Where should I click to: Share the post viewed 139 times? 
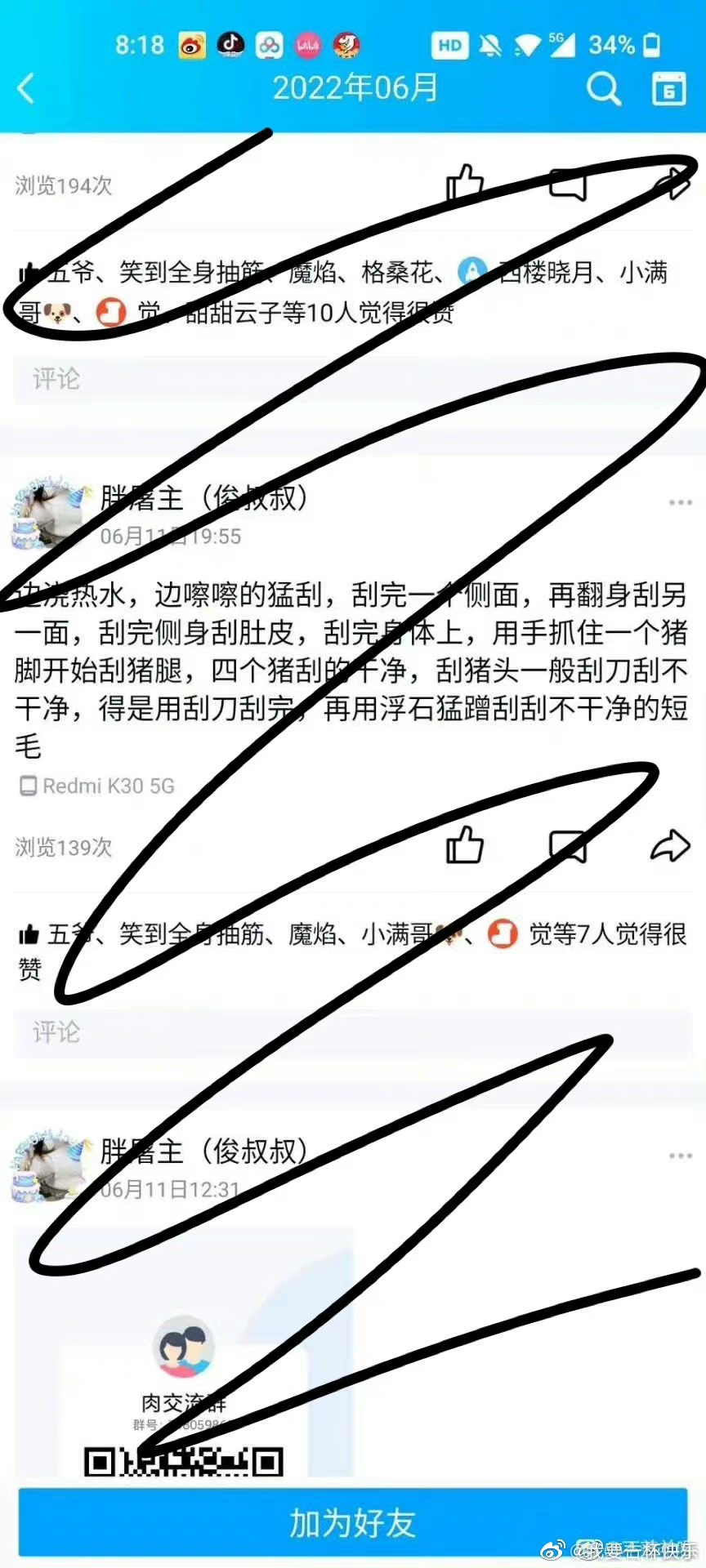click(670, 845)
